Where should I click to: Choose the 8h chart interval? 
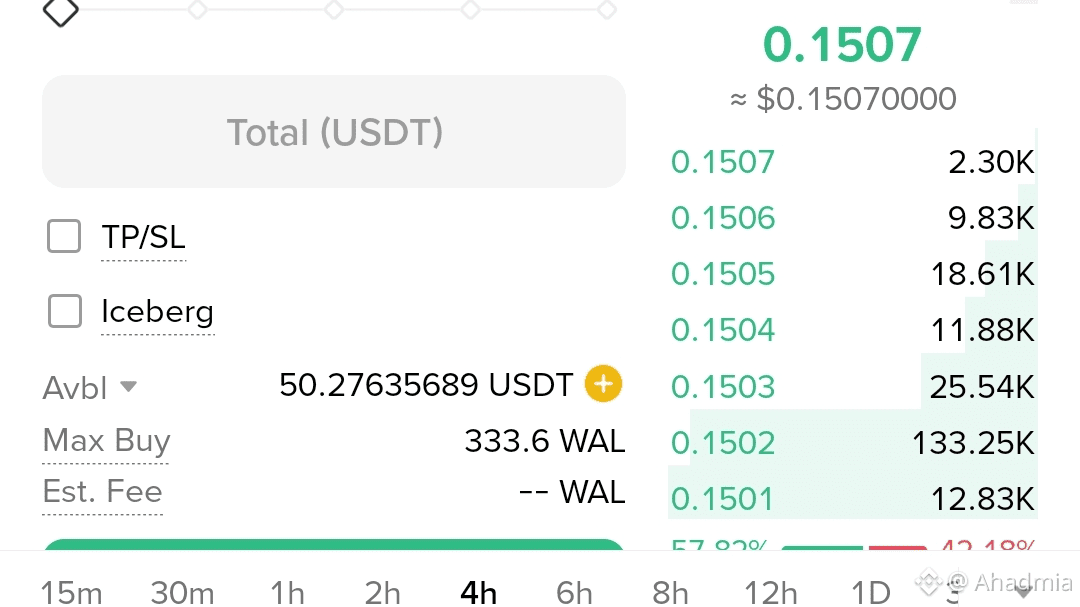point(670,593)
